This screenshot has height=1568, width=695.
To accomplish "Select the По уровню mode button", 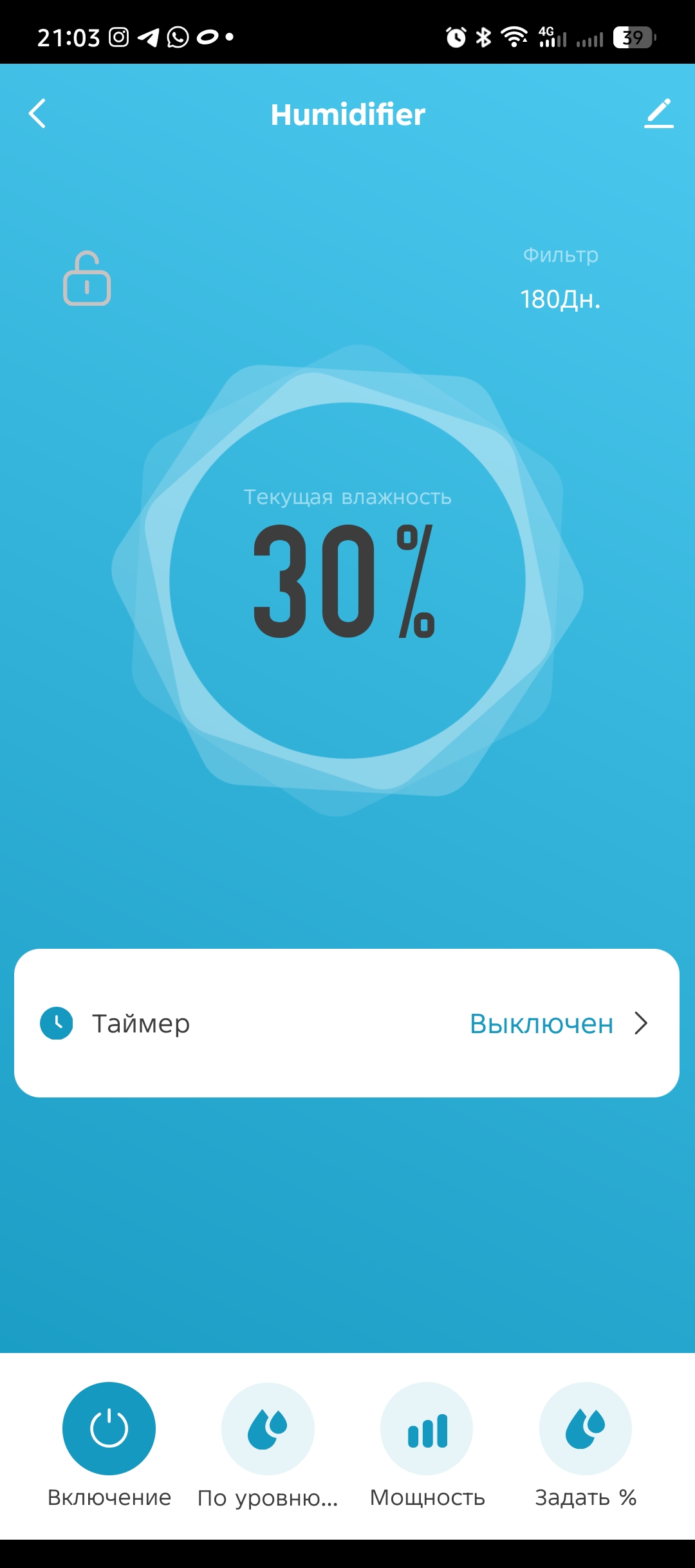I will point(268,1428).
